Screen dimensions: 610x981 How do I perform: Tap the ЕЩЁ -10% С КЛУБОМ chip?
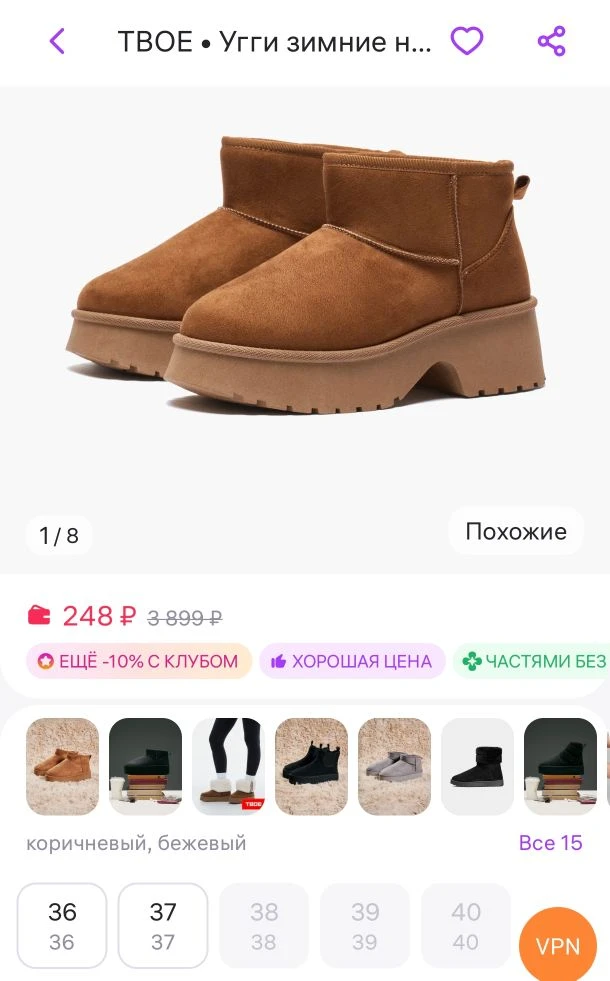tap(139, 661)
